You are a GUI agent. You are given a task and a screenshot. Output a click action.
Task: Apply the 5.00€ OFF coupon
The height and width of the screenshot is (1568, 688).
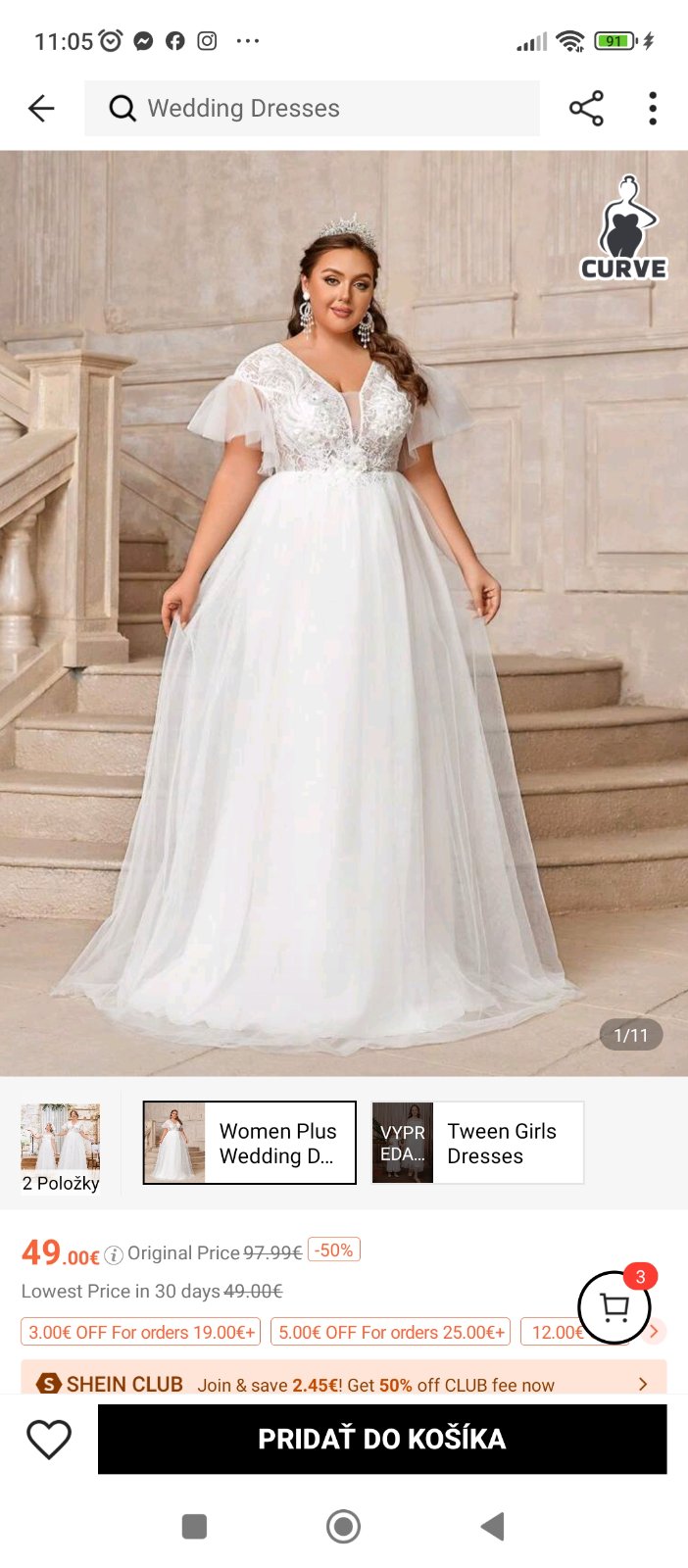(390, 1332)
